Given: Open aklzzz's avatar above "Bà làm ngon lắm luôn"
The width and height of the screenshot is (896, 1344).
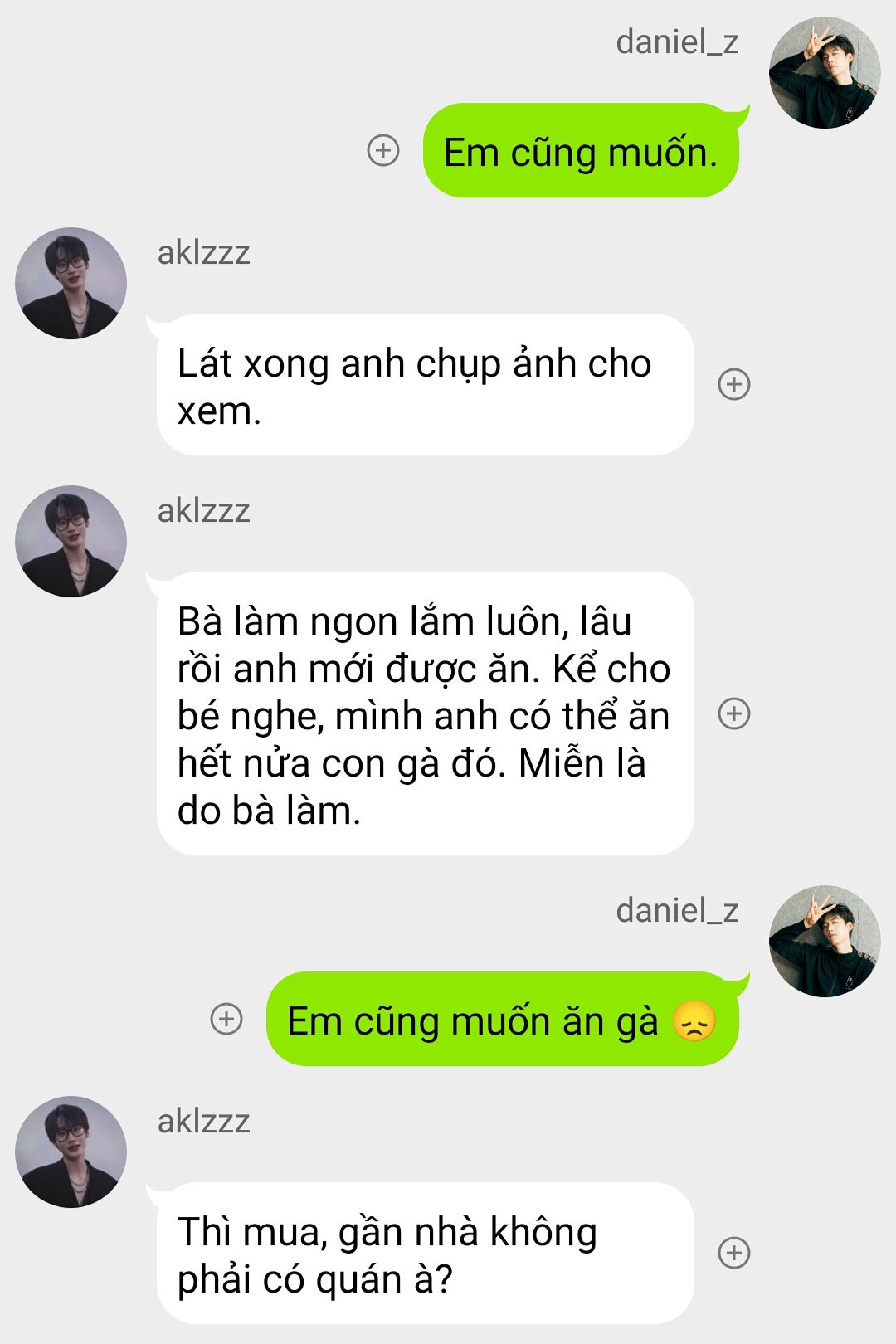Looking at the screenshot, I should (71, 541).
